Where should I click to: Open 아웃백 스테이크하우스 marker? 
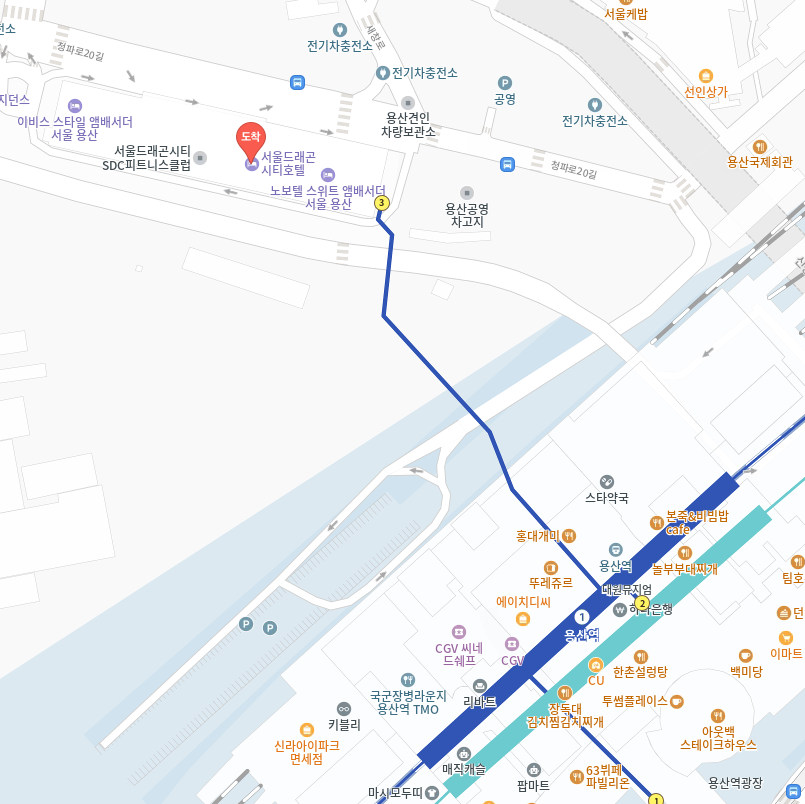pyautogui.click(x=718, y=716)
